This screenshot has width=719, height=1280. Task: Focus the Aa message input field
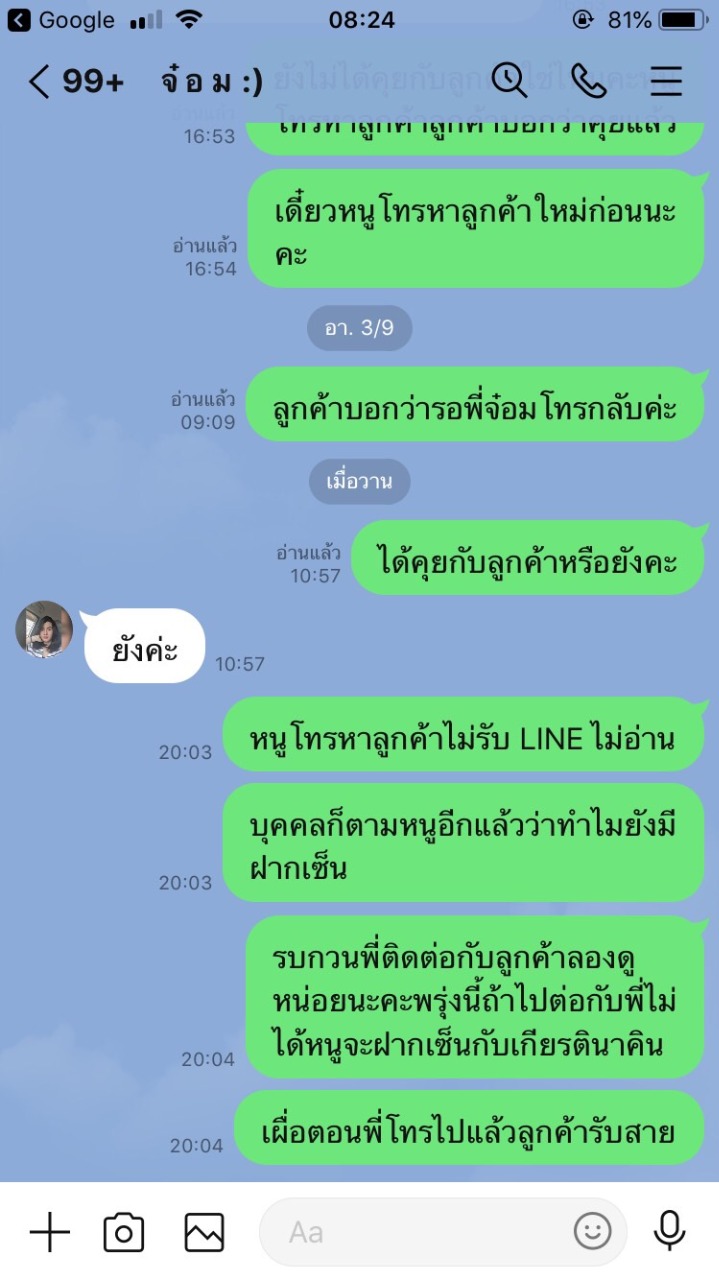point(420,1232)
